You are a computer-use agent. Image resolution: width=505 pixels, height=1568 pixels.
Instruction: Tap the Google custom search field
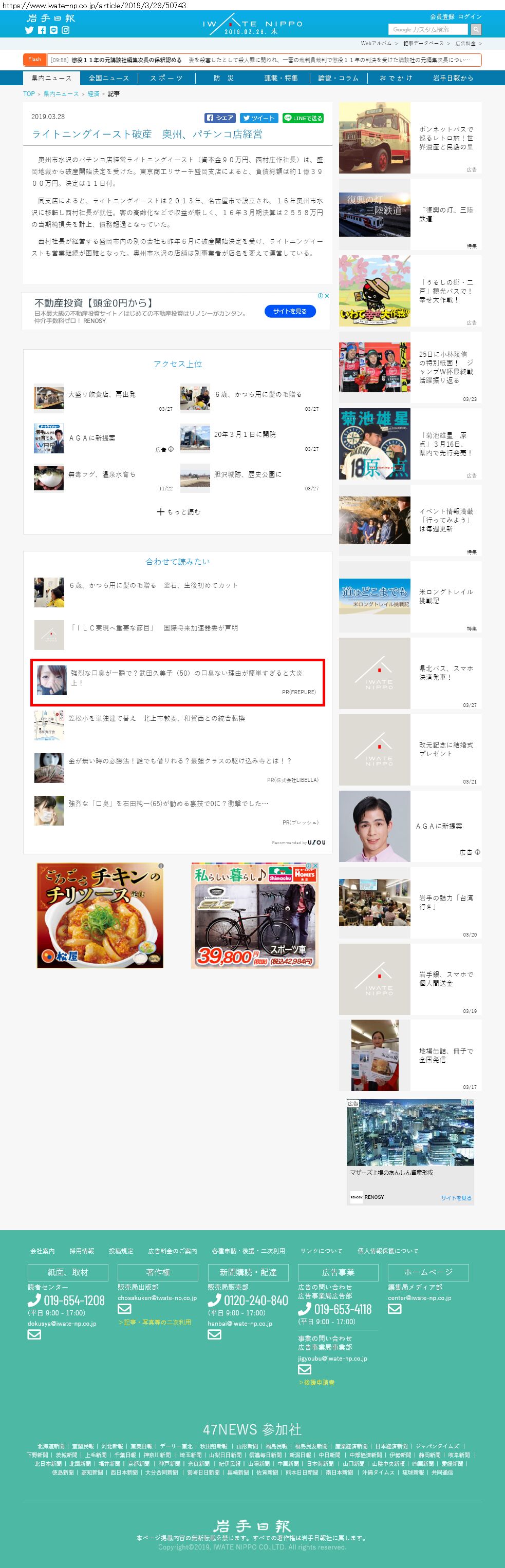[x=428, y=29]
